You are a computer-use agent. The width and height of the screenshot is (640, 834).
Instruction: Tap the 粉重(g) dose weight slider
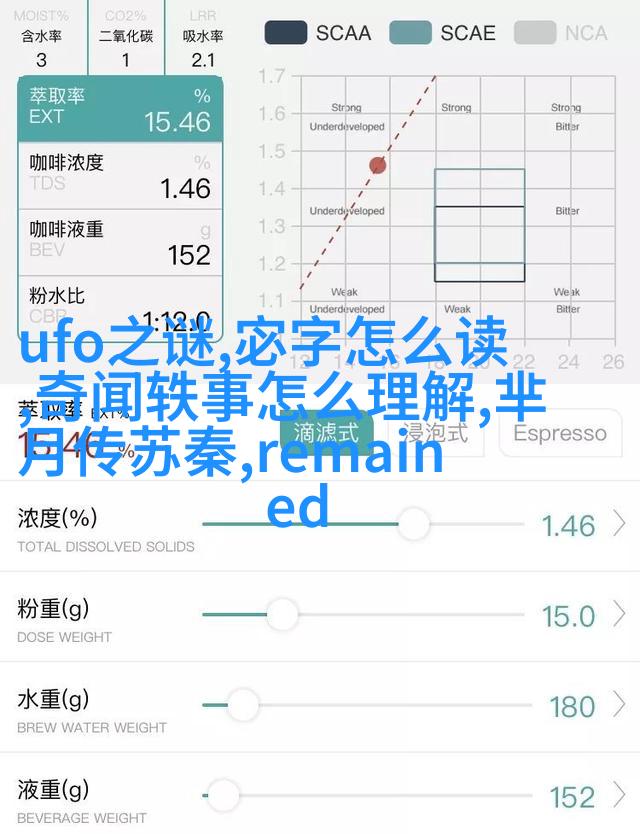tap(364, 614)
